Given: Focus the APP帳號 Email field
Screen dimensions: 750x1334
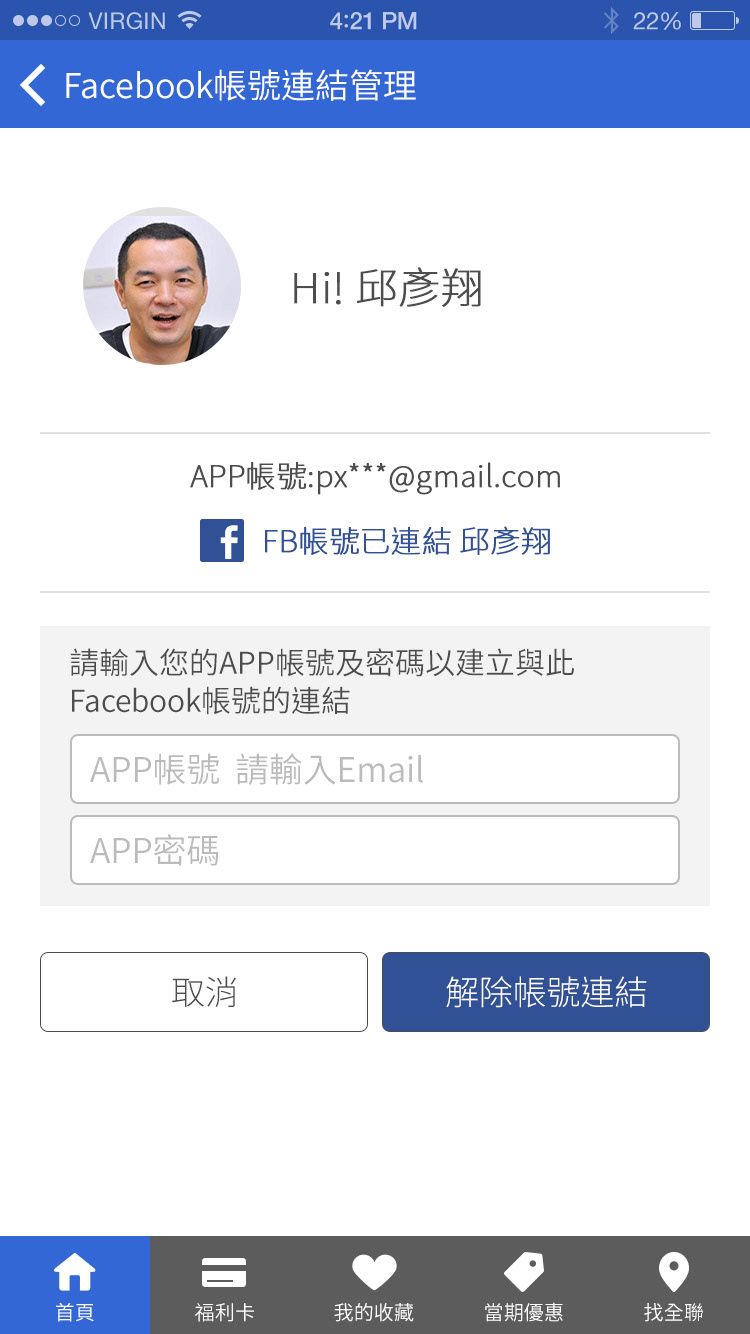Looking at the screenshot, I should point(374,769).
